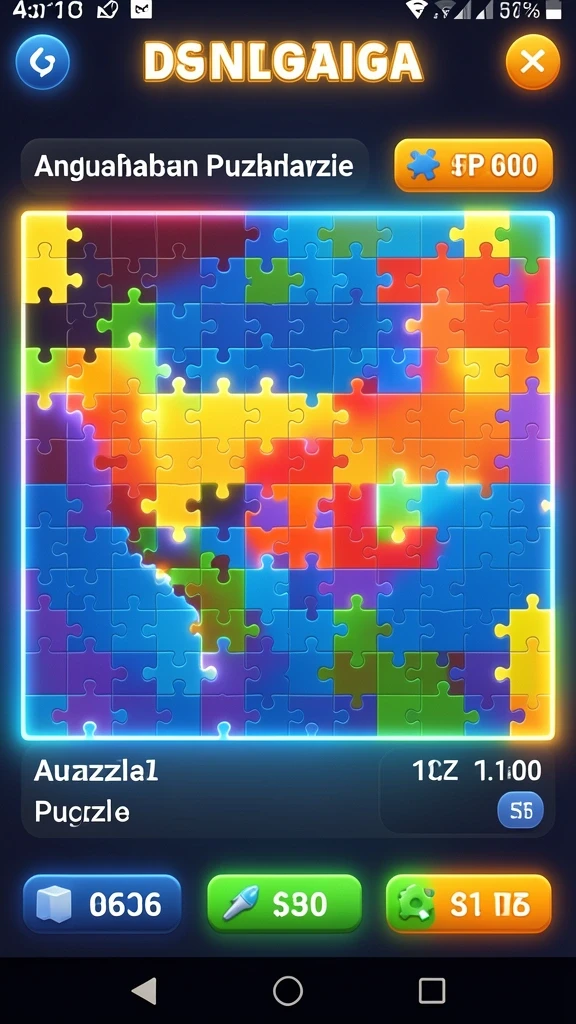This screenshot has width=576, height=1024.
Task: Tap the orange gear button
Action: [469, 904]
